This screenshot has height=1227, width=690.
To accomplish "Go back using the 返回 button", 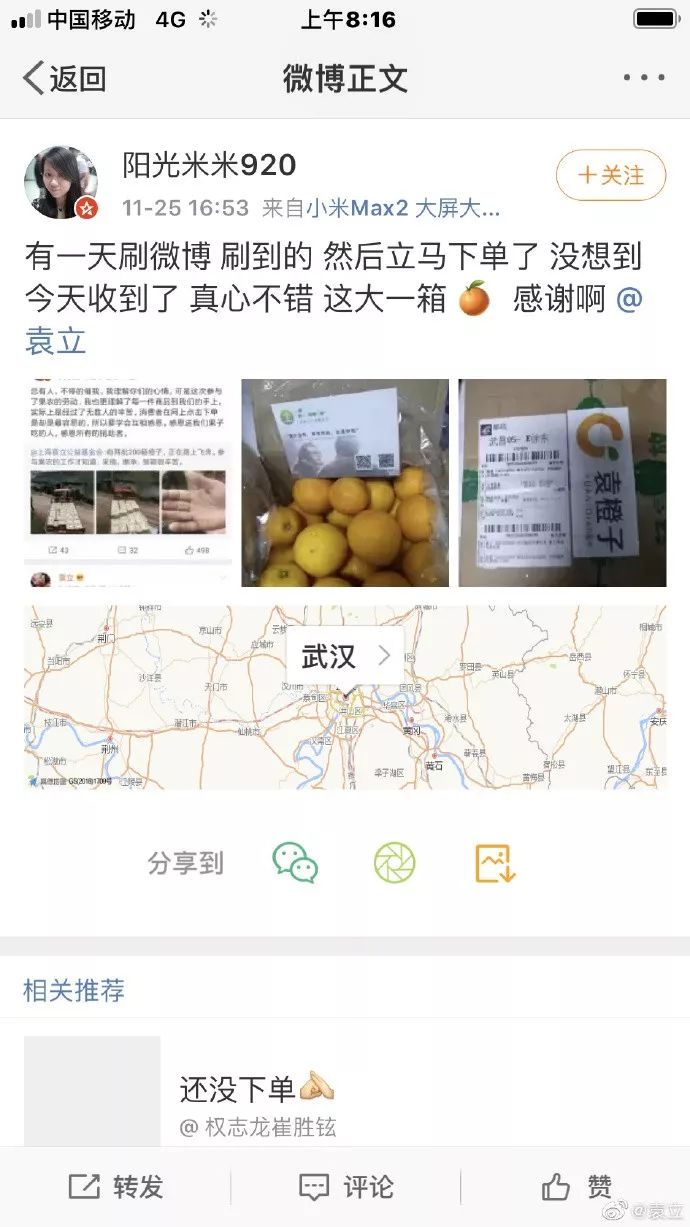I will pos(65,78).
